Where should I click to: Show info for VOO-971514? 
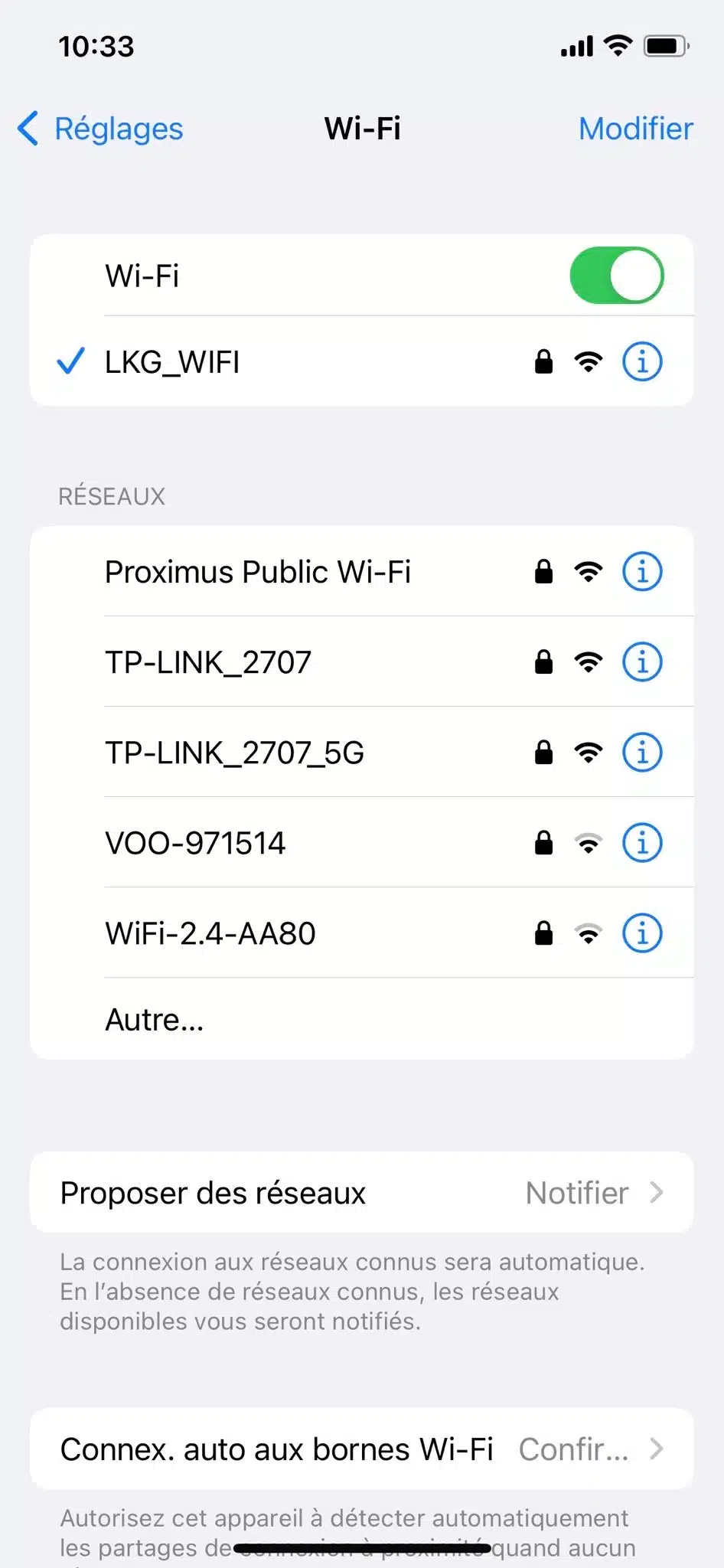pos(641,843)
